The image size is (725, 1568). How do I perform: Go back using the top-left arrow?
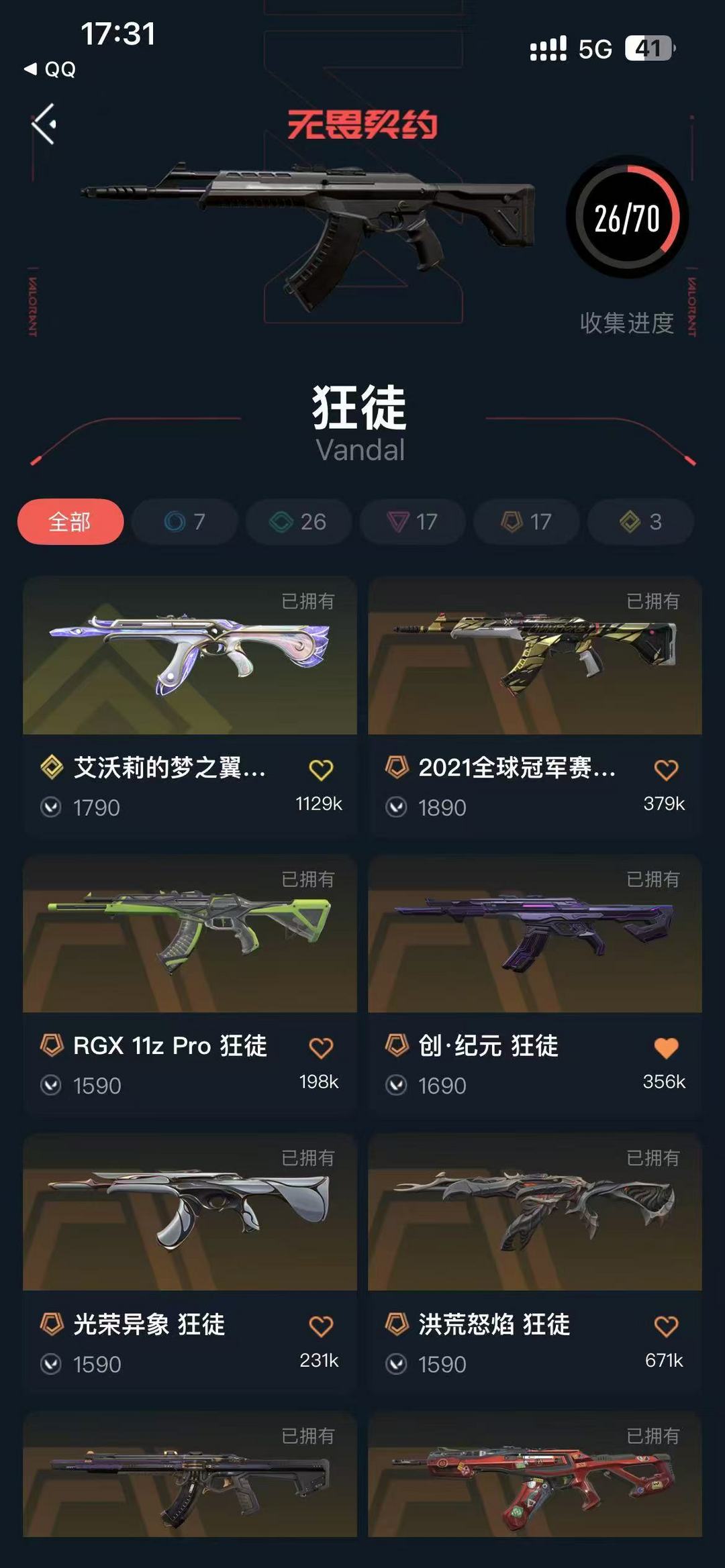(44, 124)
